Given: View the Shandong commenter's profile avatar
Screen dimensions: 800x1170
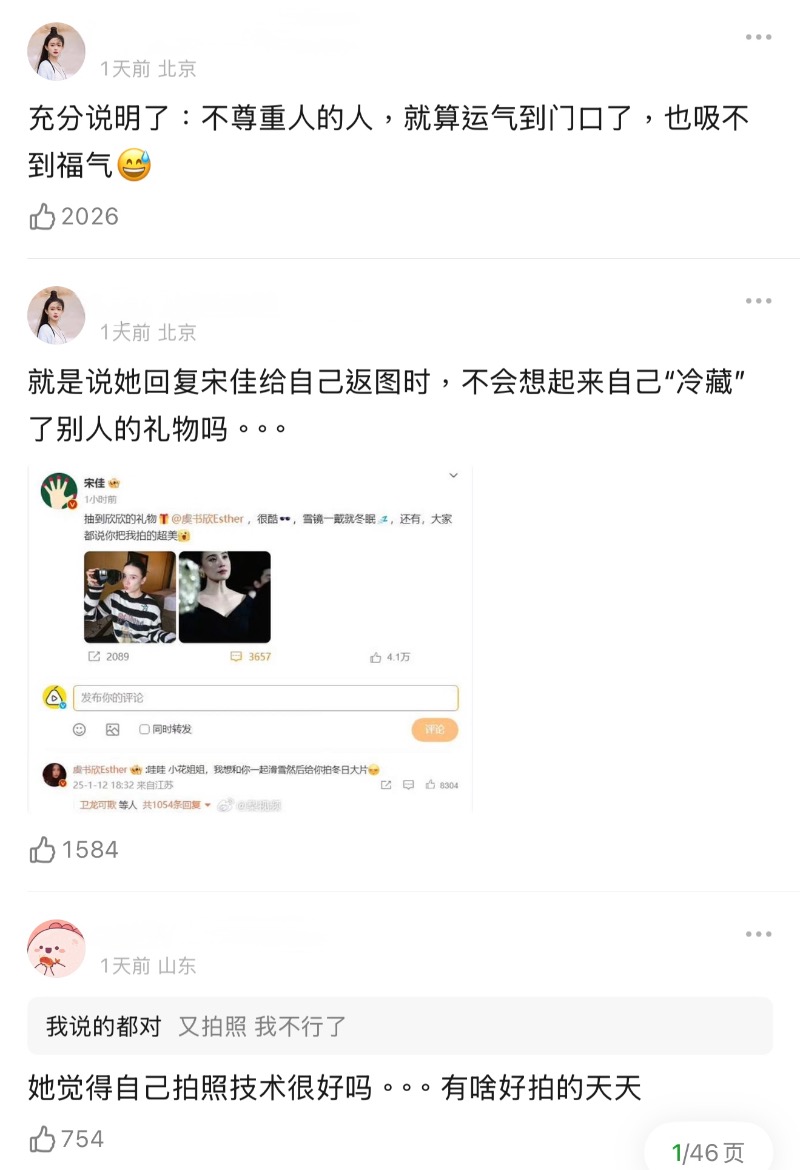Looking at the screenshot, I should 56,948.
